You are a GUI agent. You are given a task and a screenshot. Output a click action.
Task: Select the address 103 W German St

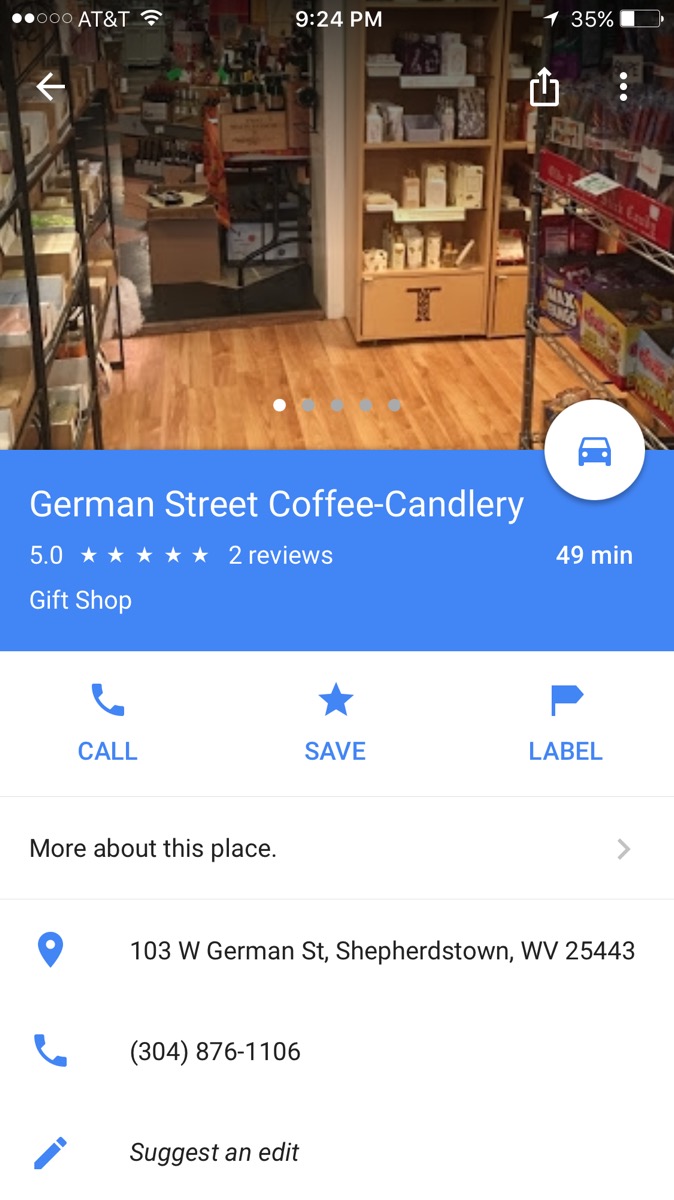point(382,950)
